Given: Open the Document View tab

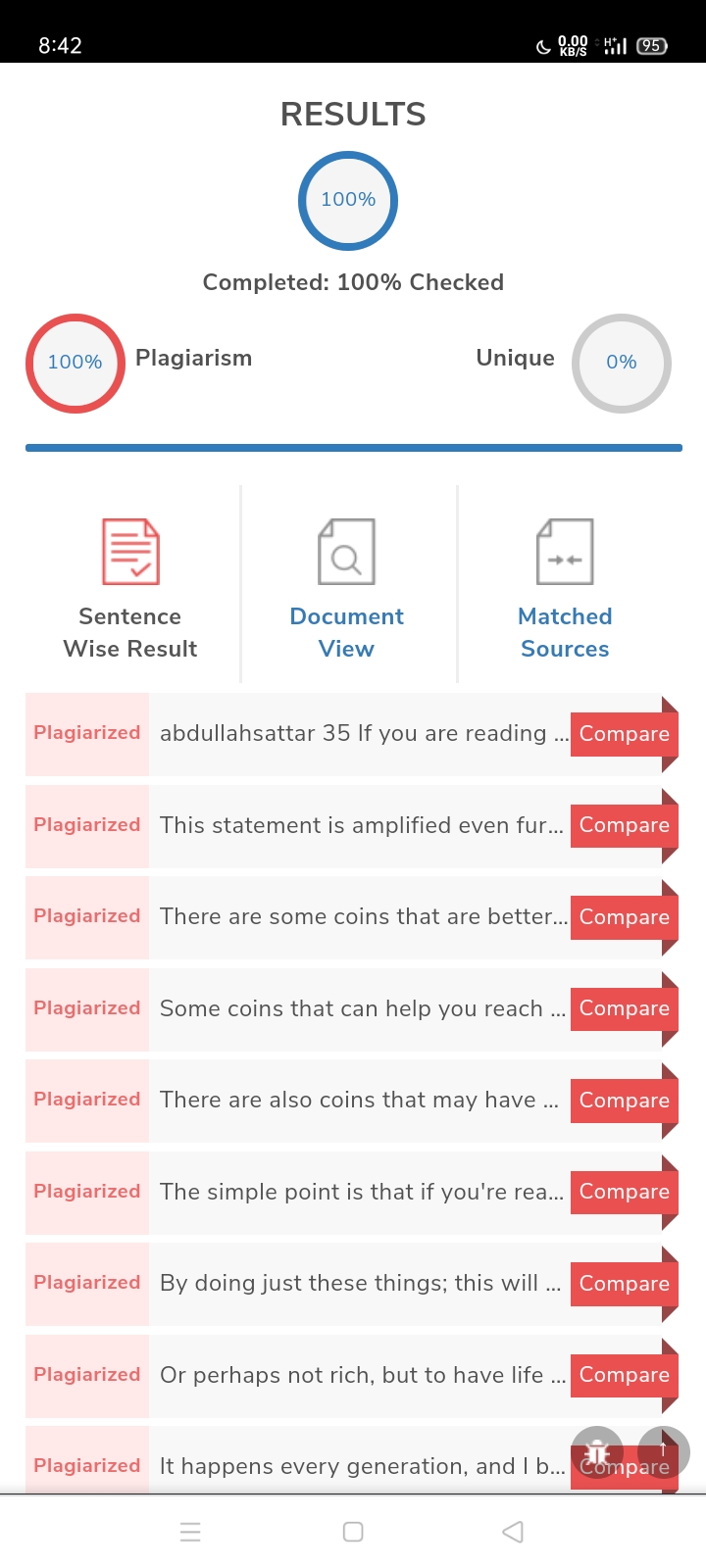Looking at the screenshot, I should coord(346,588).
